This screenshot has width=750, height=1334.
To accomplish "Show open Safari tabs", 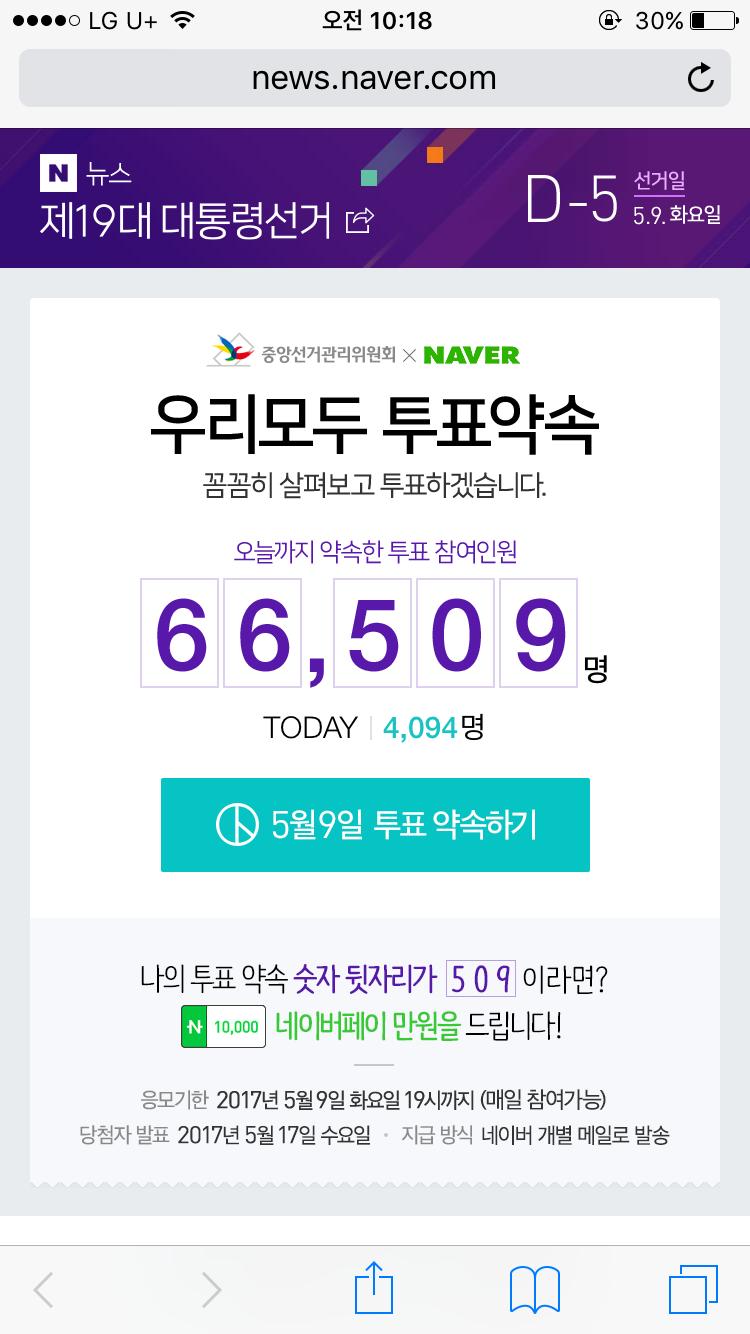I will tap(693, 1288).
